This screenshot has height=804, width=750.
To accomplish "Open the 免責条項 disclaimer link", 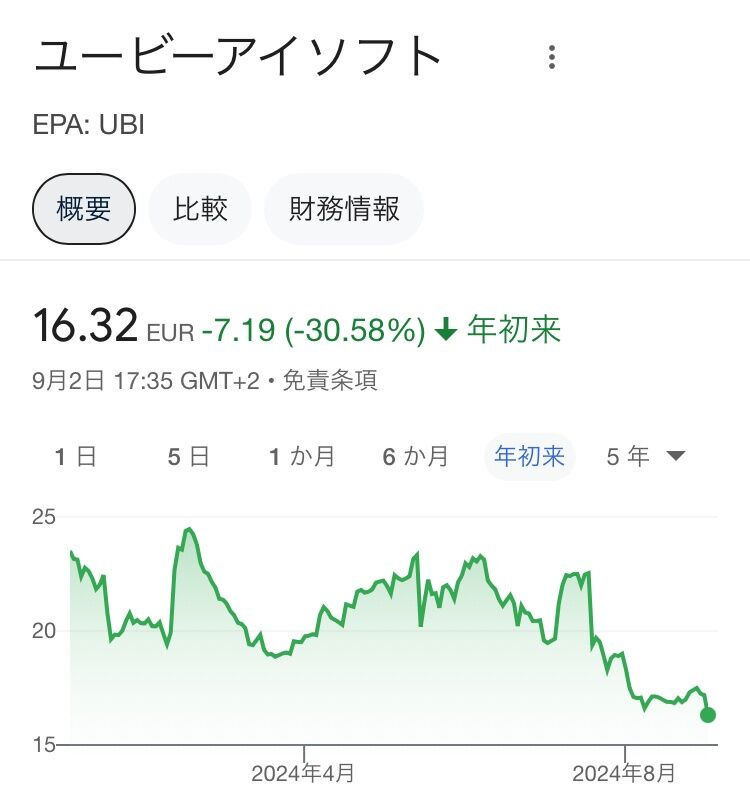I will [x=330, y=381].
